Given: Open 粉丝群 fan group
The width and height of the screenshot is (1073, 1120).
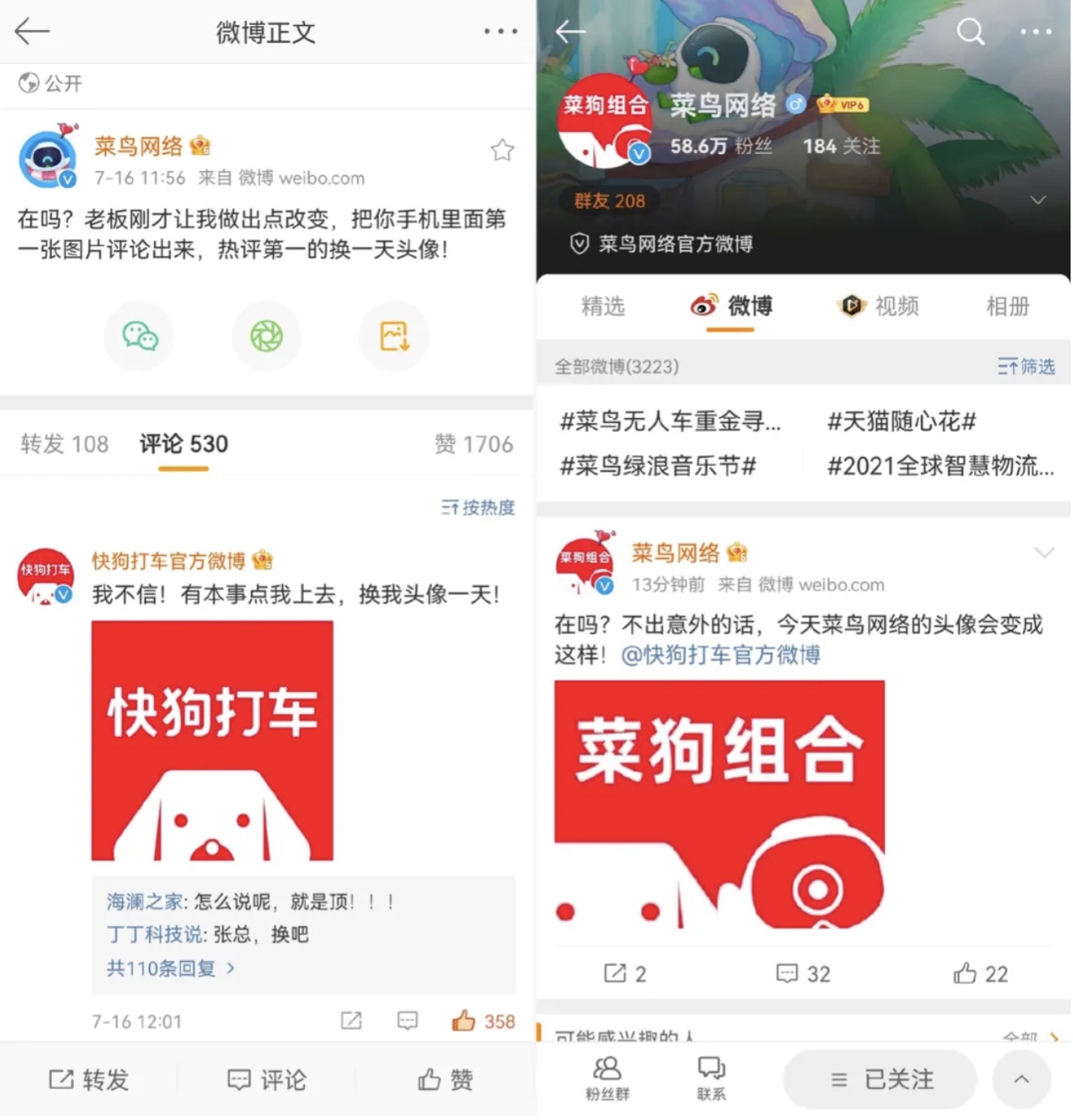Looking at the screenshot, I should click(x=607, y=1078).
